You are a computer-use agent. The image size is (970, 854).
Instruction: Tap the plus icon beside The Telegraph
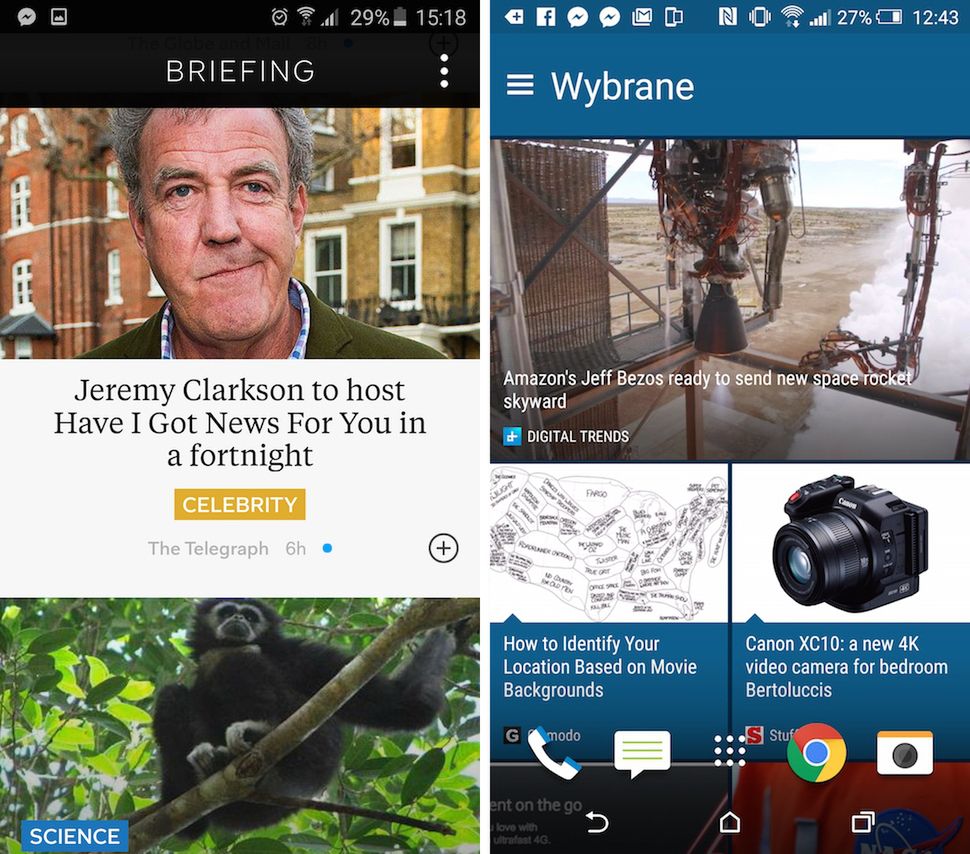tap(443, 548)
